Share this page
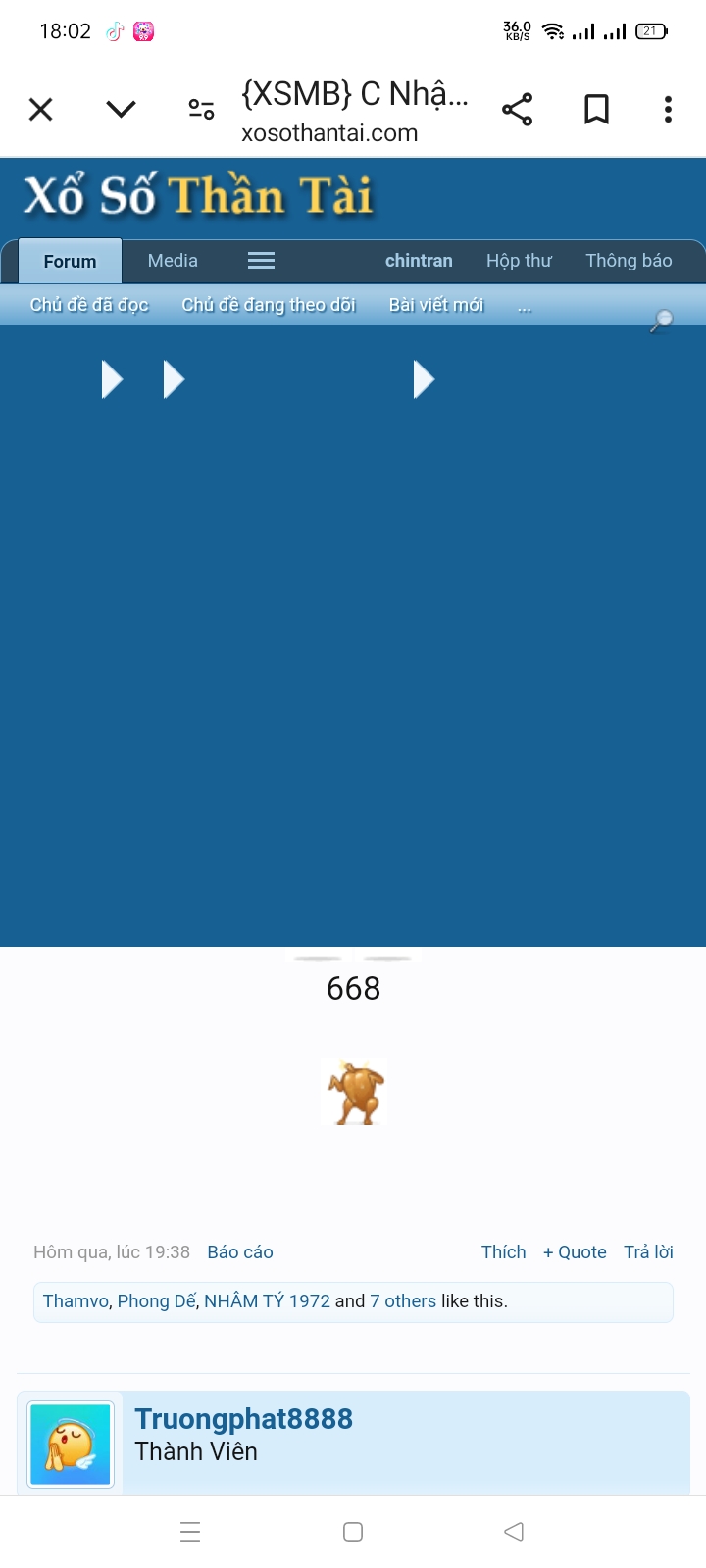 point(517,109)
